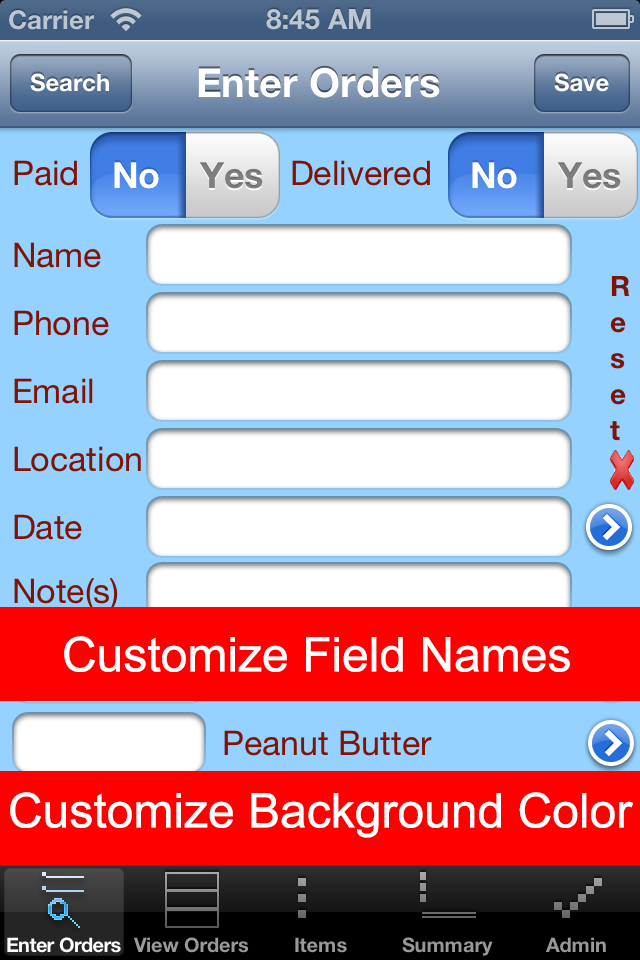Viewport: 640px width, 960px height.
Task: Open the Peanut Butter item arrow
Action: coord(609,743)
